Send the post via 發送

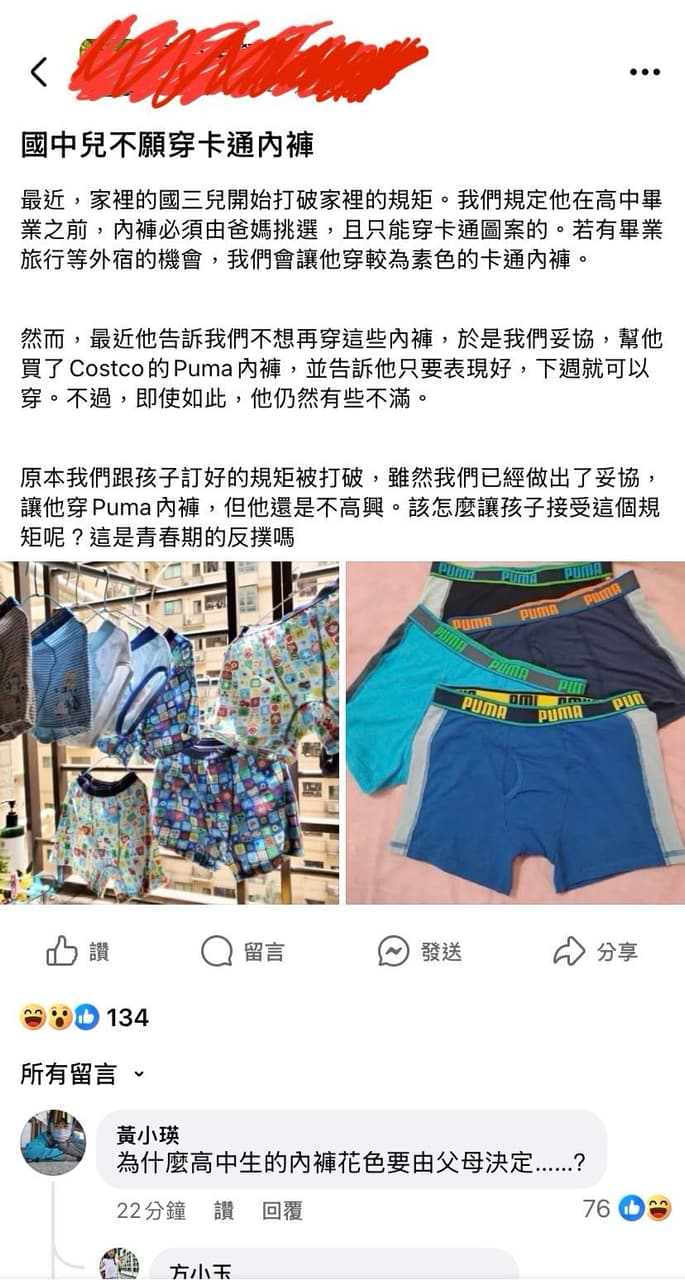pos(420,951)
